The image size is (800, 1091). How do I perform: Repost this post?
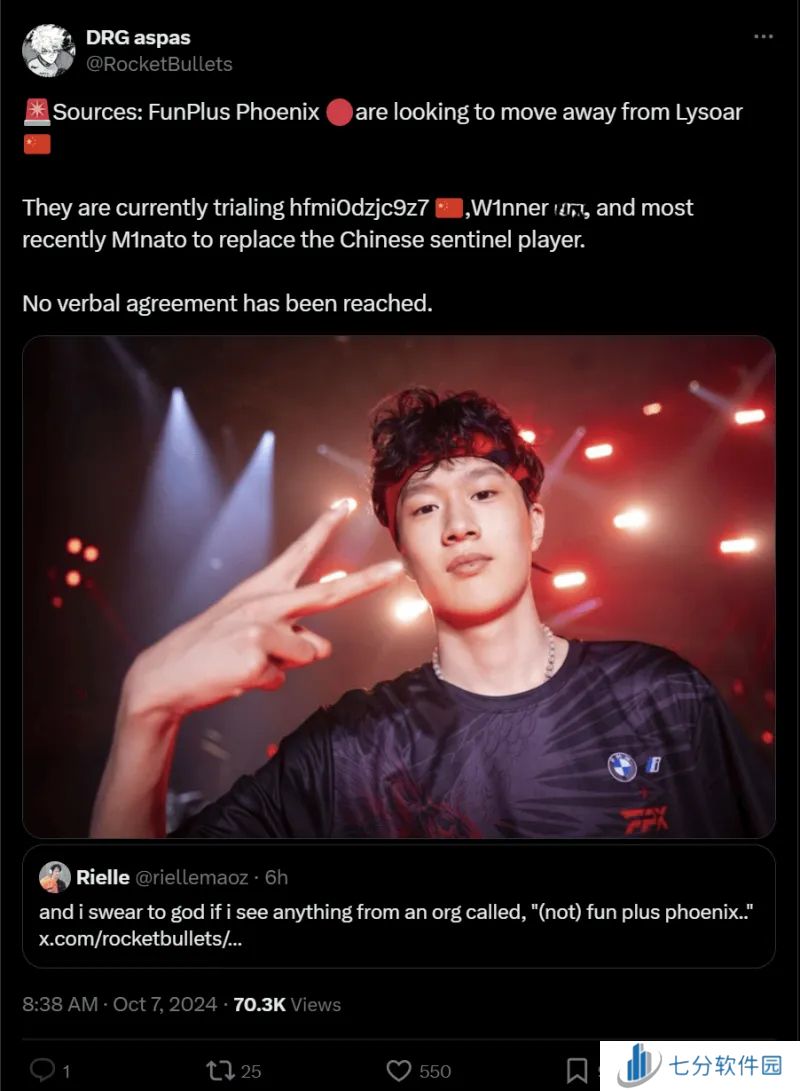point(219,1070)
